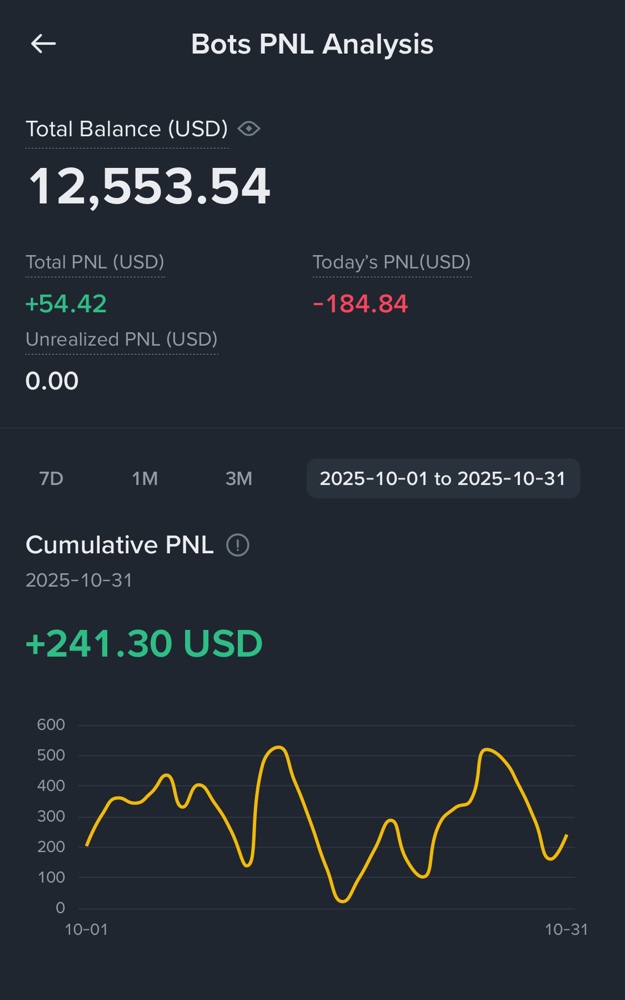Show the Today's PNL explanation

(x=391, y=263)
